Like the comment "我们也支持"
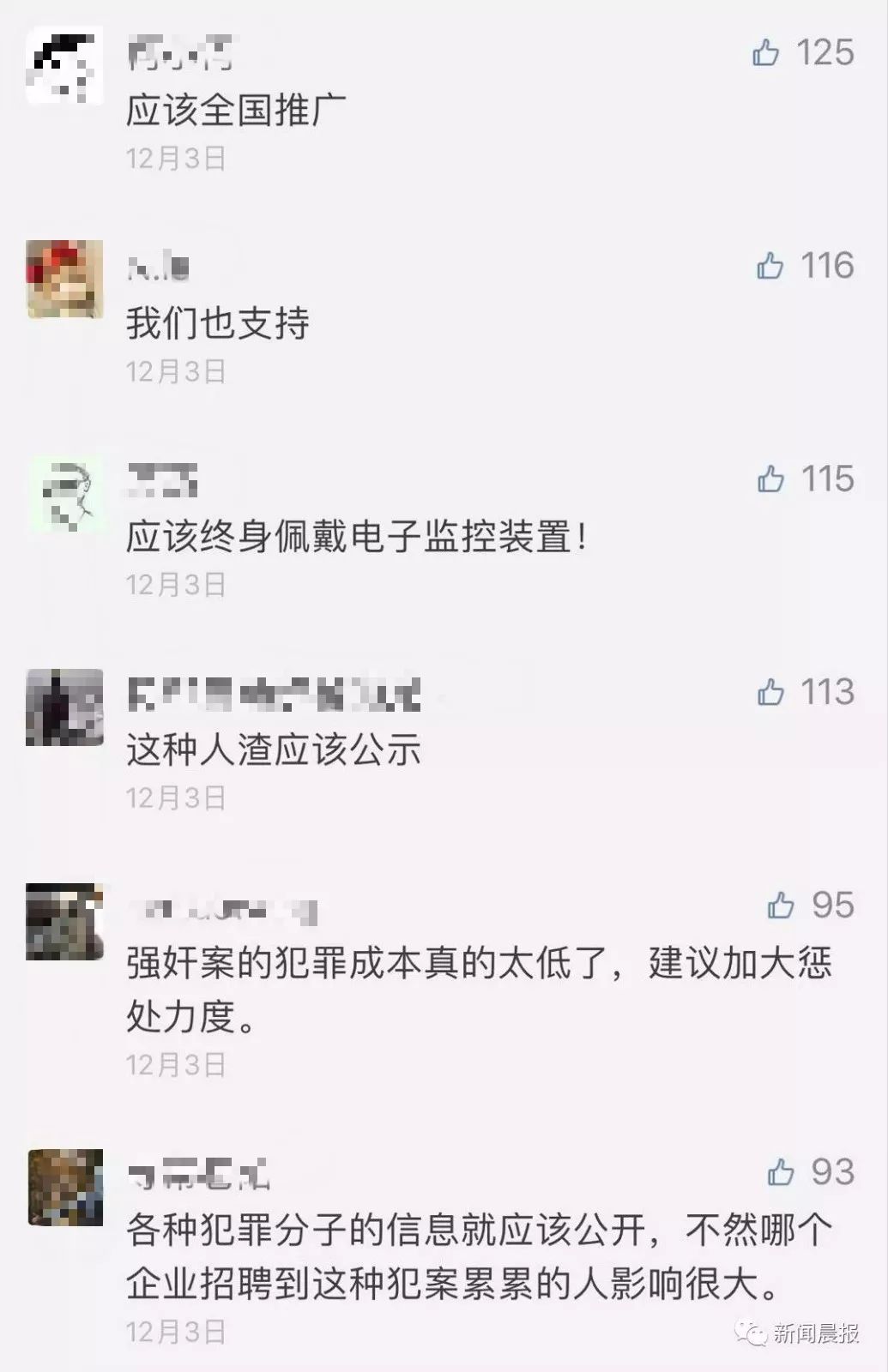The image size is (888, 1372). click(770, 266)
